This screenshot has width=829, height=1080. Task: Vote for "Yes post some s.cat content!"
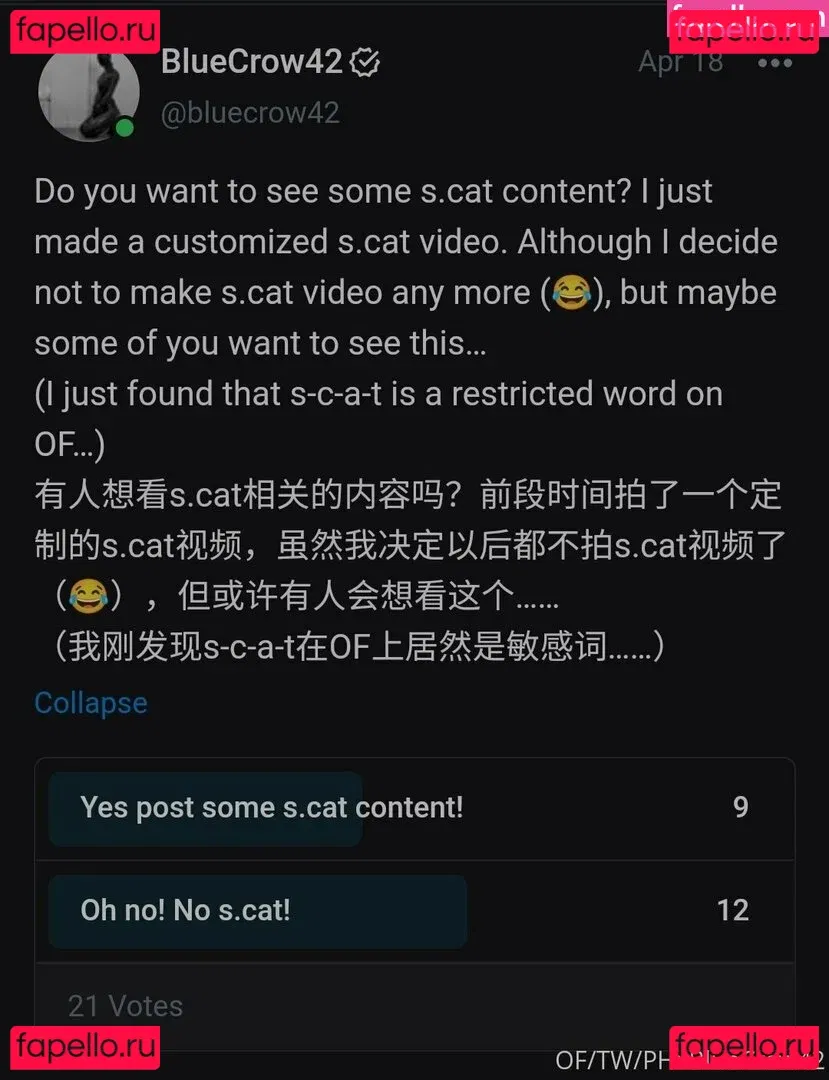click(x=272, y=808)
